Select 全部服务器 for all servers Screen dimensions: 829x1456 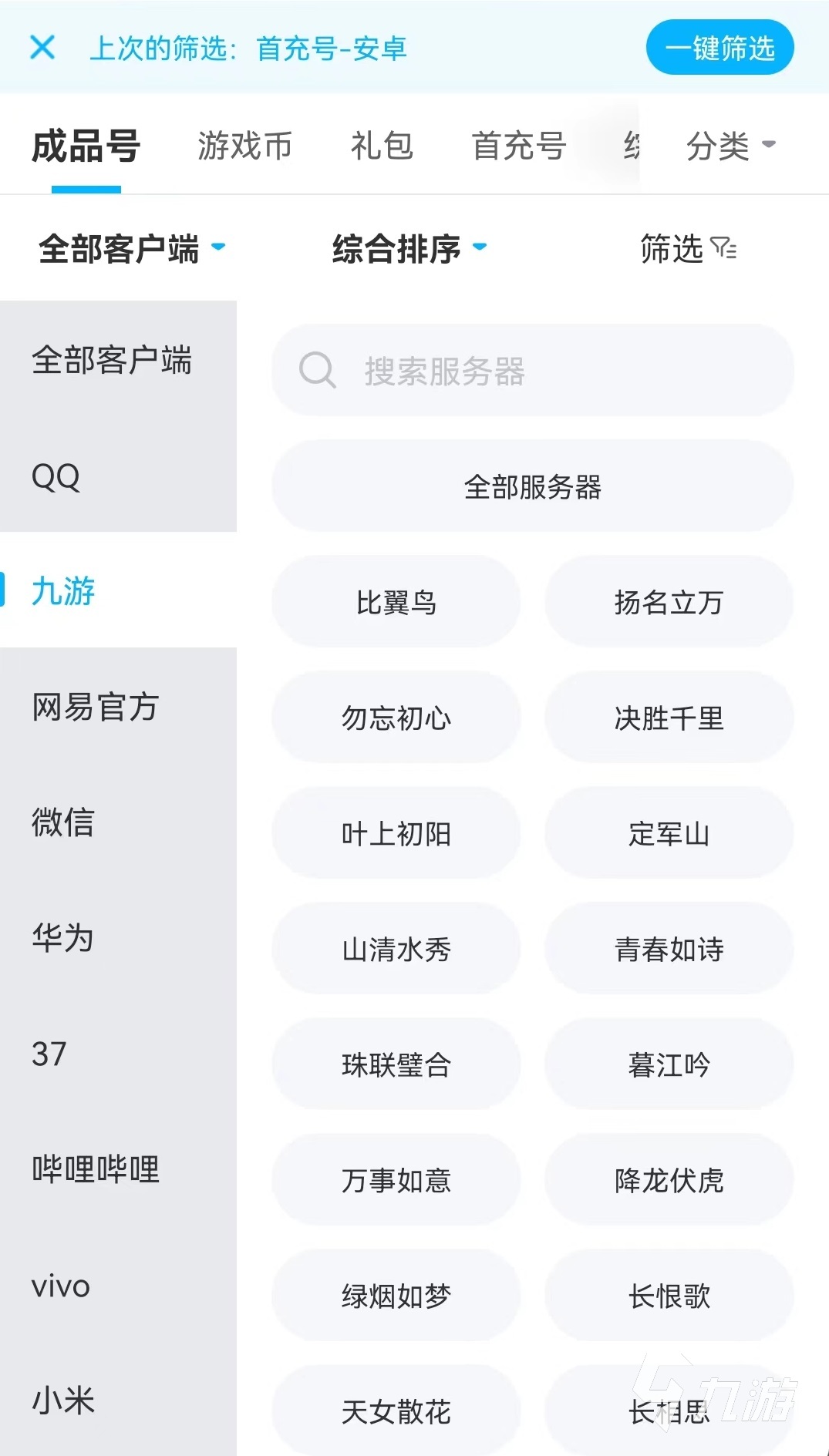[532, 486]
